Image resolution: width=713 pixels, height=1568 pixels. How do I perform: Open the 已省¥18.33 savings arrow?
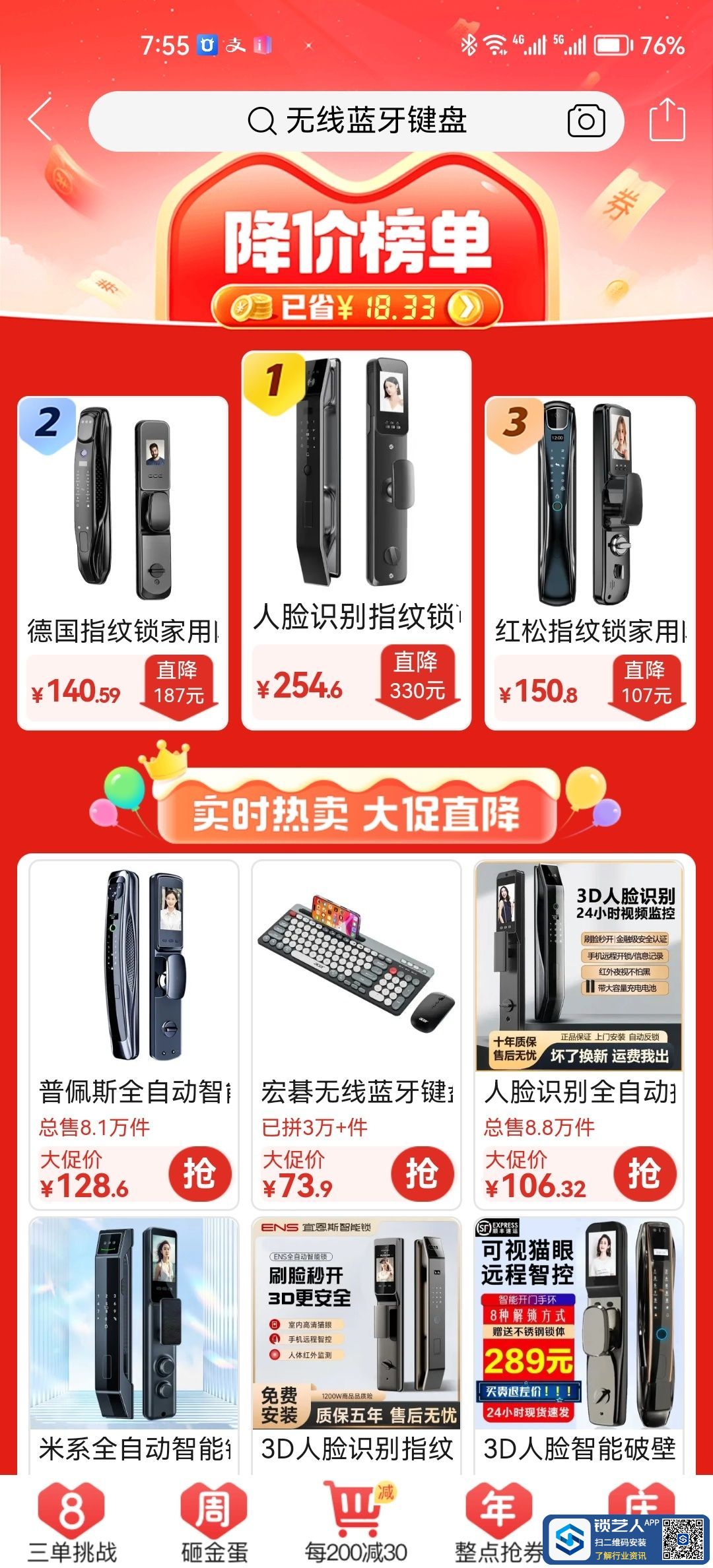click(465, 307)
